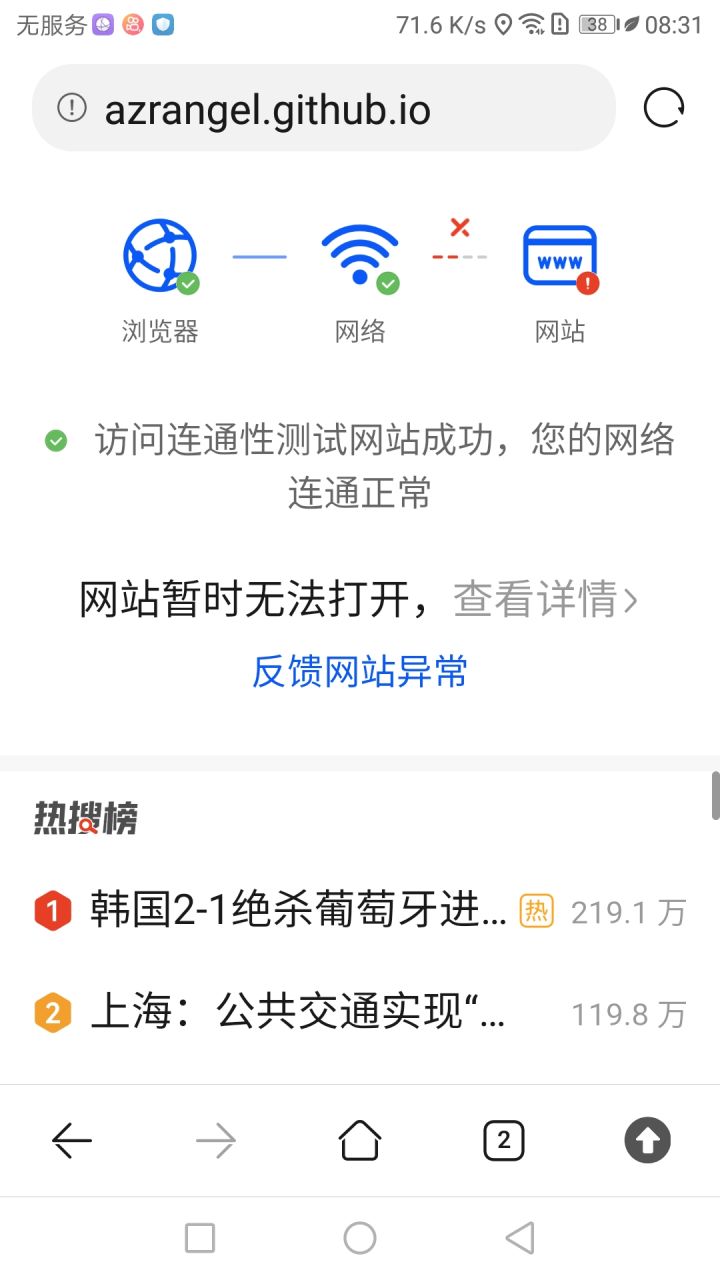
Task: Tap the upward arrow toolbar button
Action: pos(648,1140)
